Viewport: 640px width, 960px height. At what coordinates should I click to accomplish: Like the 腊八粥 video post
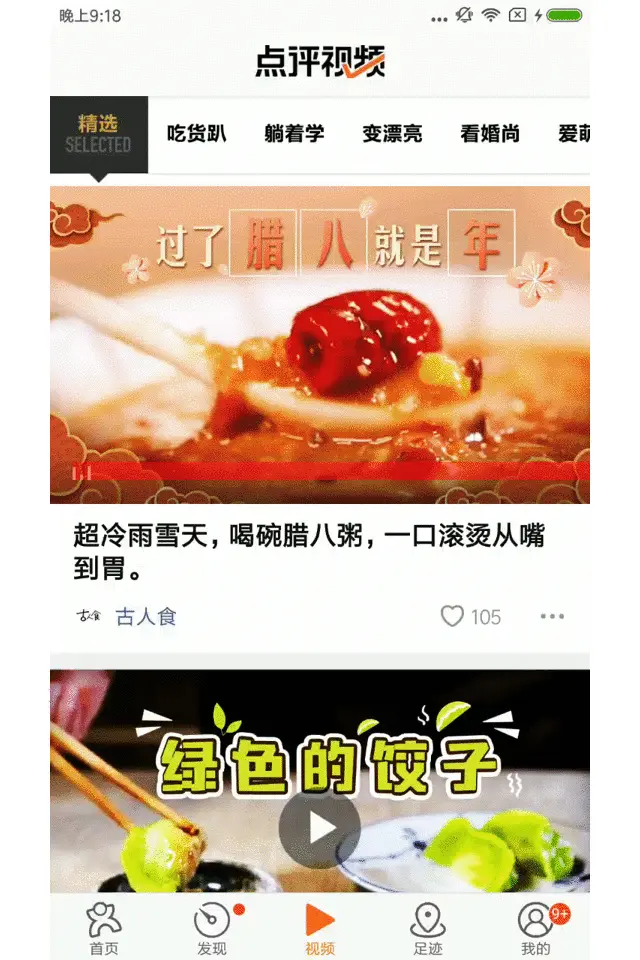coord(453,616)
